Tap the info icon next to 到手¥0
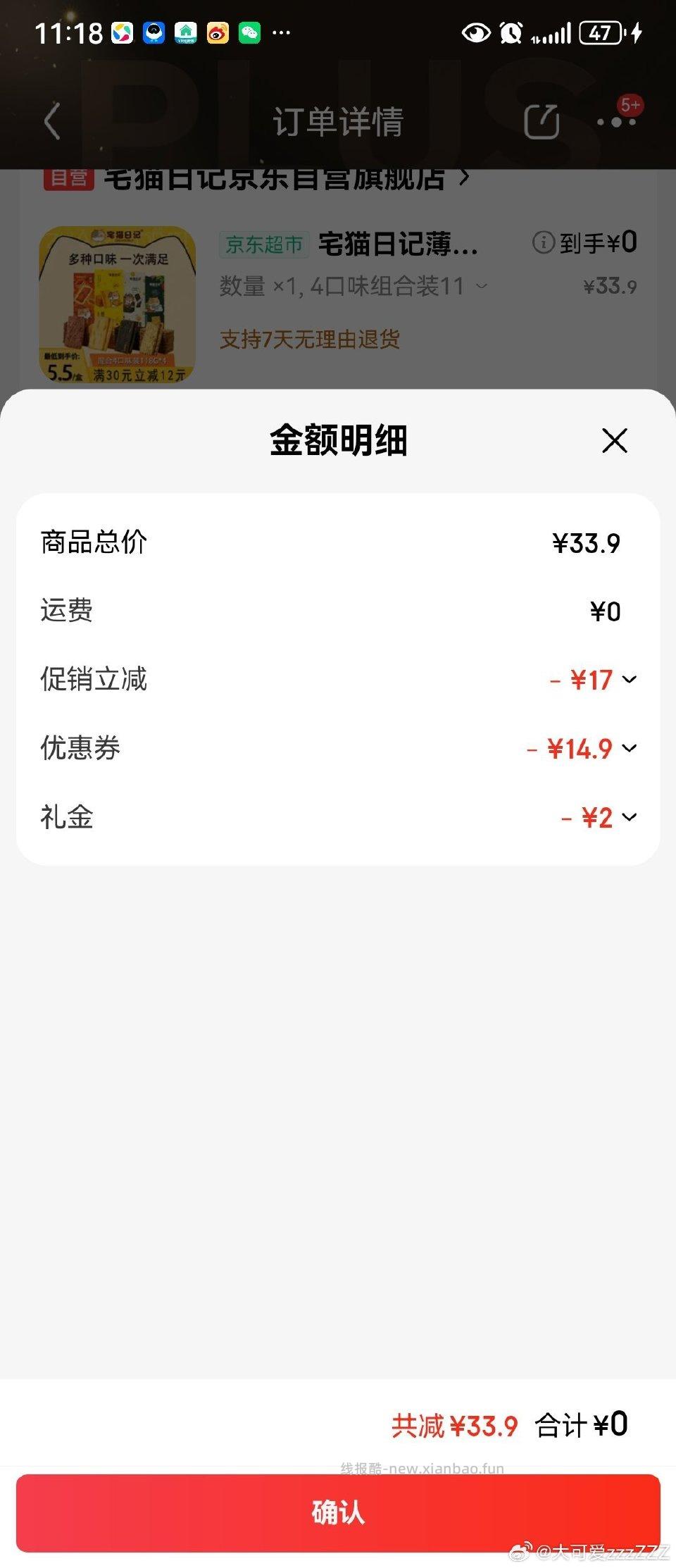 pyautogui.click(x=543, y=242)
